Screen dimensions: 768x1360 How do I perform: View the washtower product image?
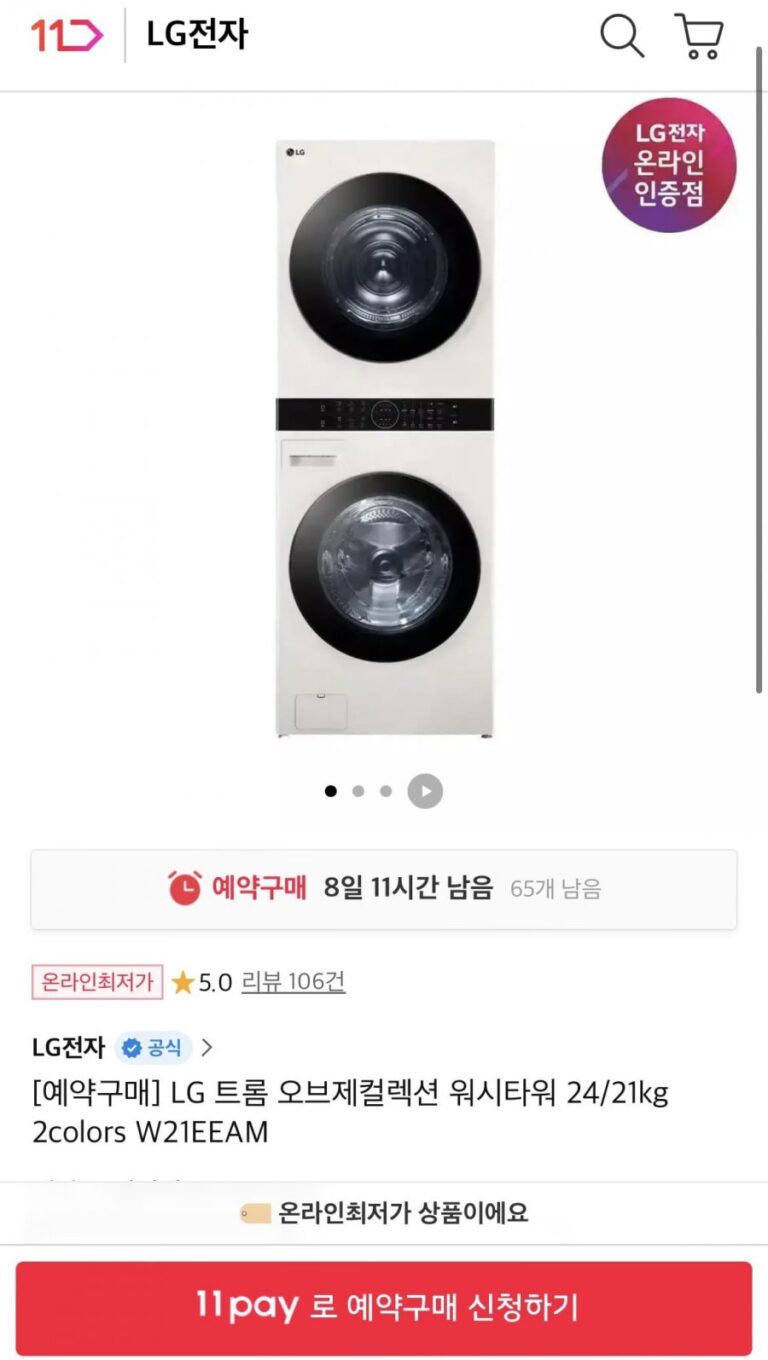click(x=385, y=438)
